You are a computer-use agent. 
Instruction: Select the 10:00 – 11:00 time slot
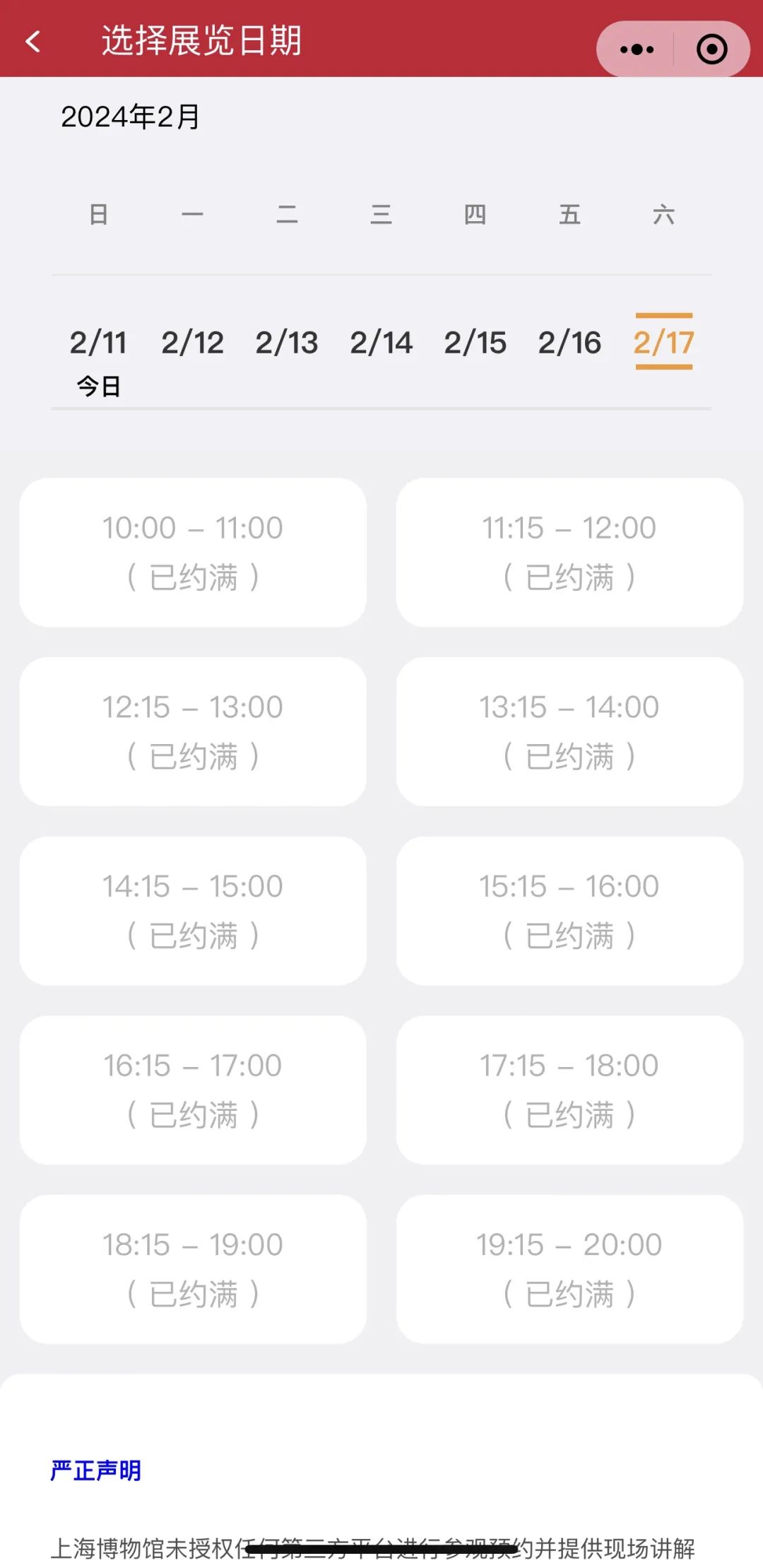tap(193, 552)
